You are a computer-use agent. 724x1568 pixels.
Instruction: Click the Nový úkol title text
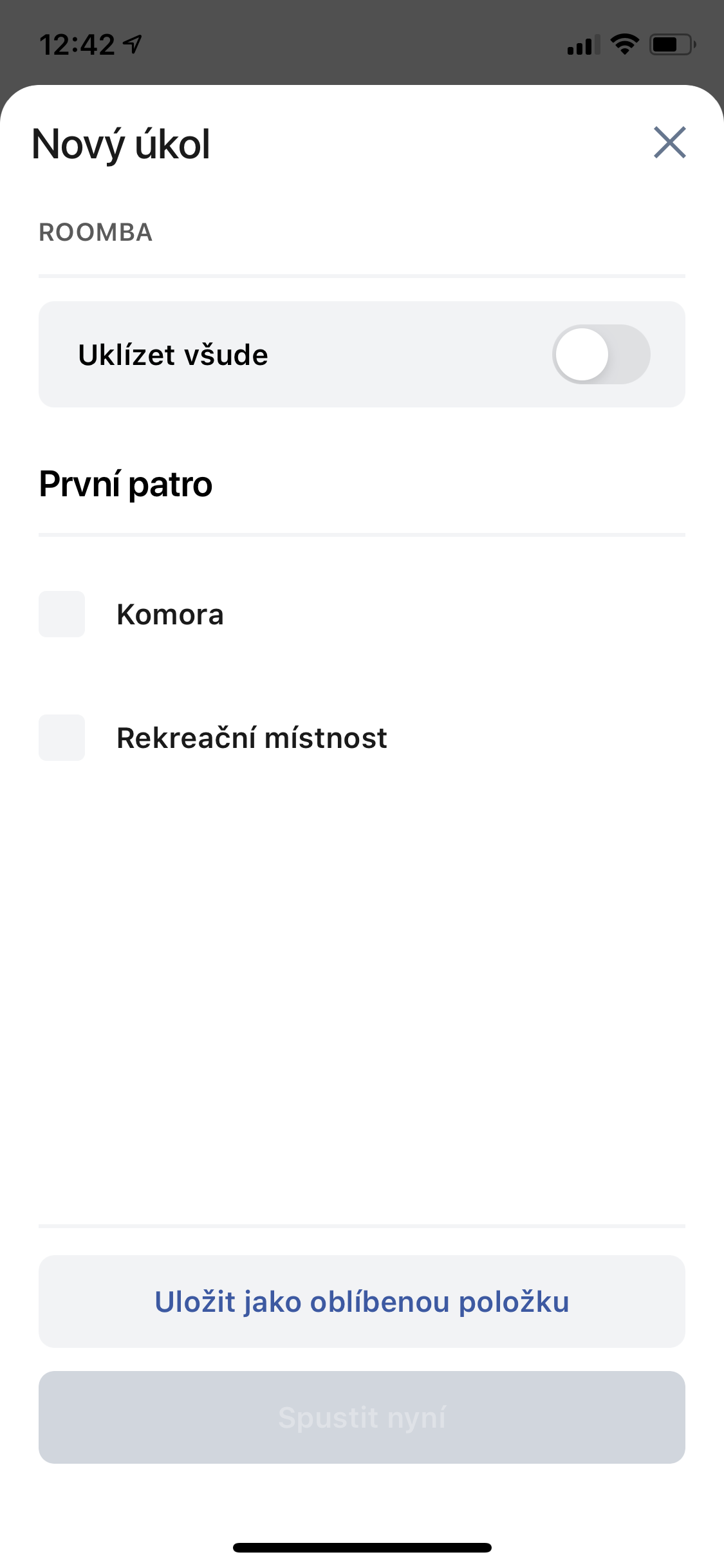pos(120,143)
